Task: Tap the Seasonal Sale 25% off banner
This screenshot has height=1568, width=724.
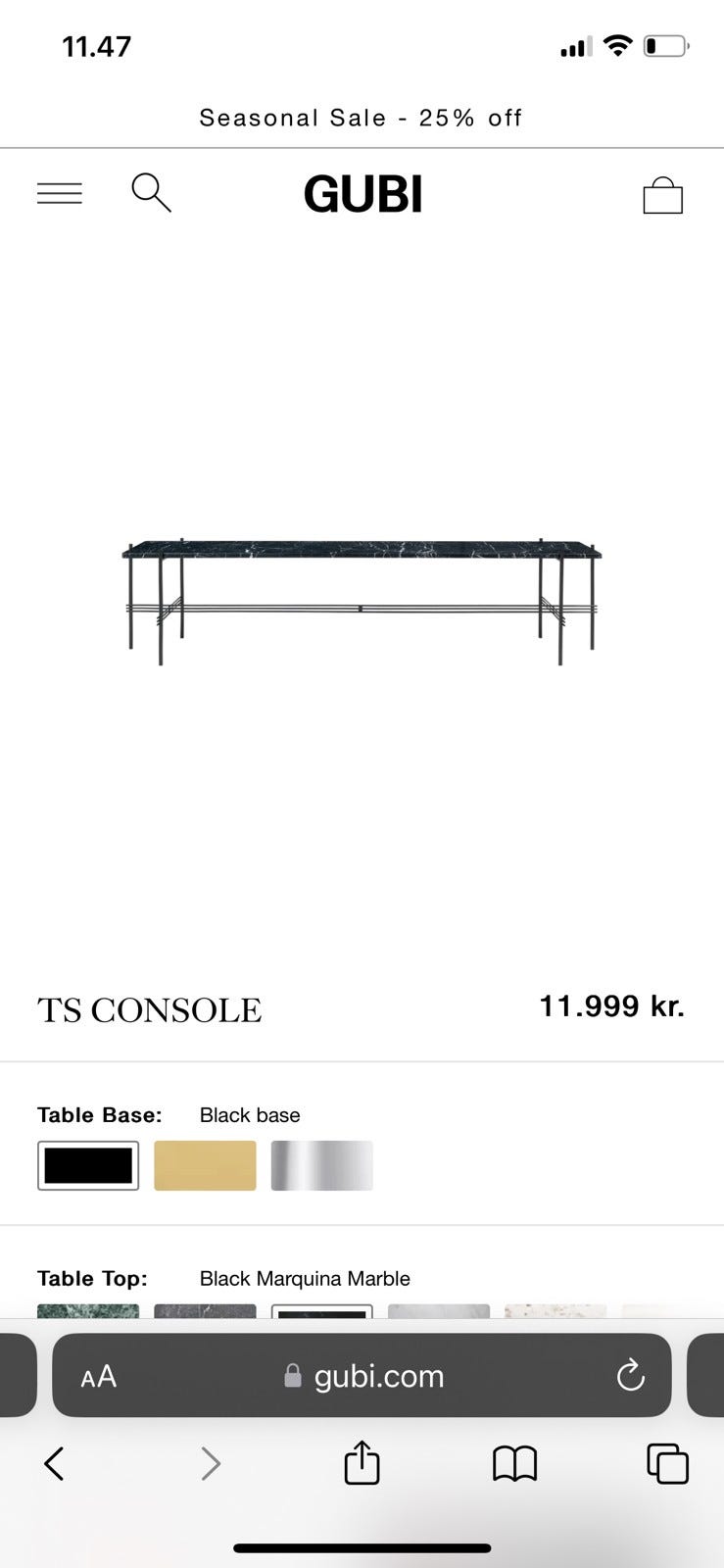Action: click(x=362, y=118)
